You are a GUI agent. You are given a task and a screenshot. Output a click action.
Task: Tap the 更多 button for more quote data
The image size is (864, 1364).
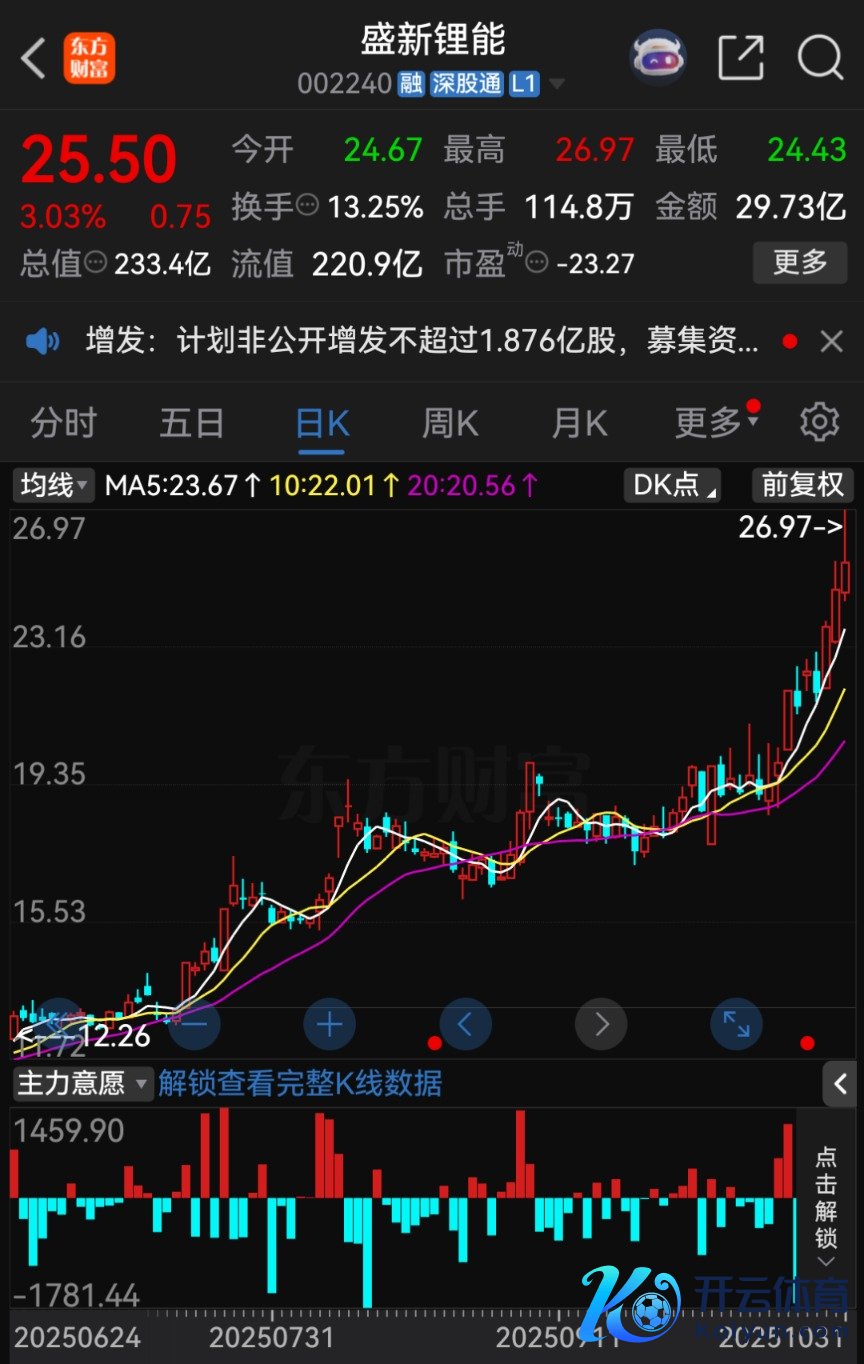[800, 263]
